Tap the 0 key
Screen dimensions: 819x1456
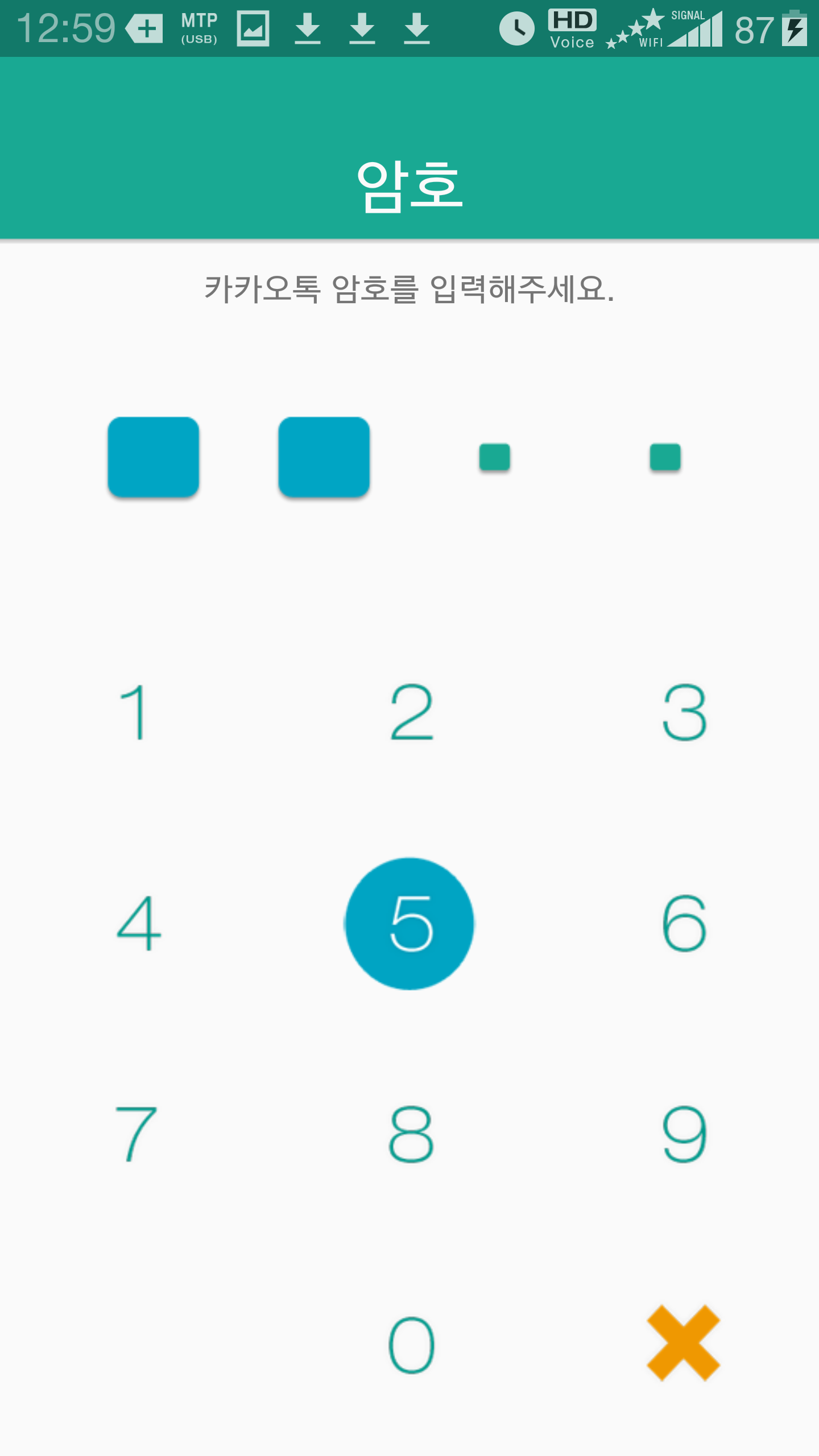pos(411,1345)
